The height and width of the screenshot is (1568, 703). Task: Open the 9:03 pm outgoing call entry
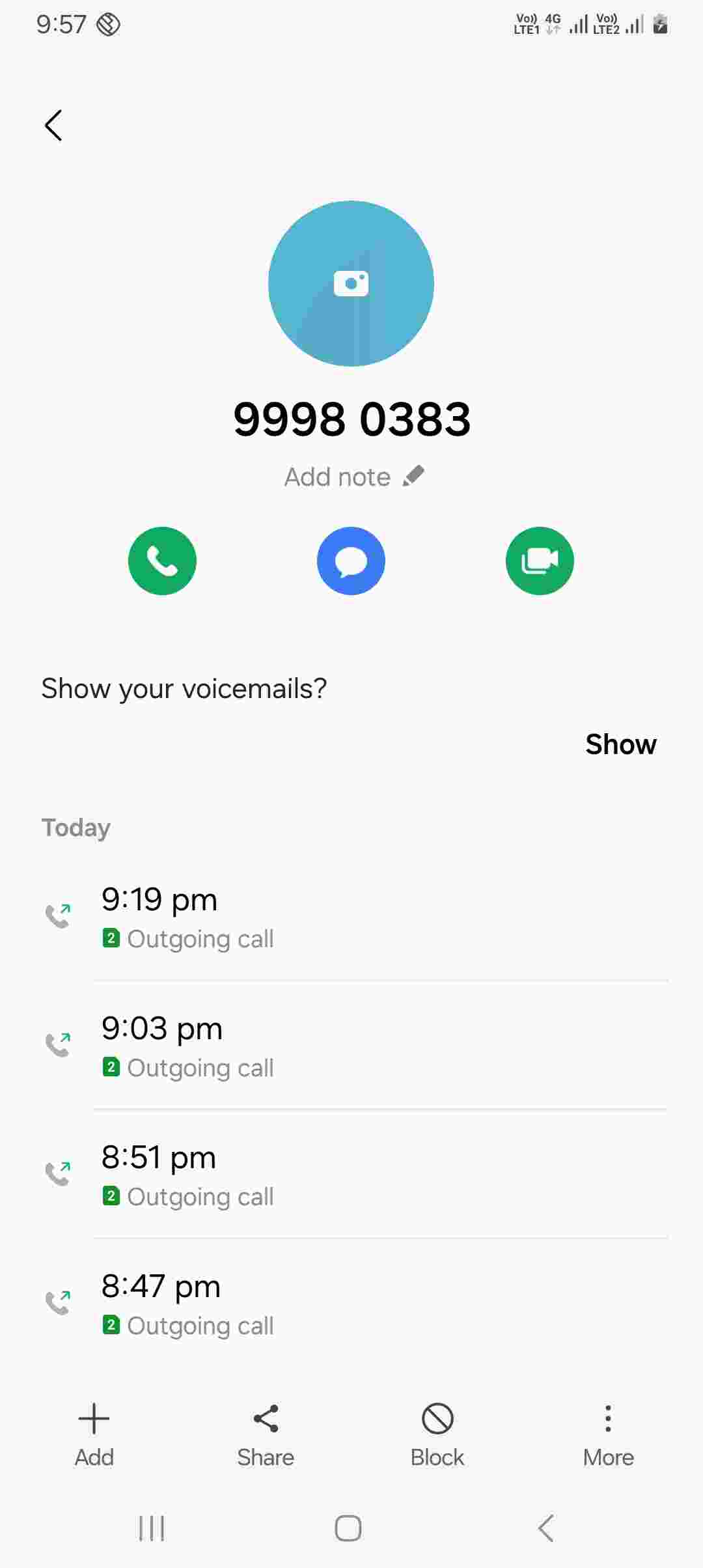pyautogui.click(x=351, y=1046)
